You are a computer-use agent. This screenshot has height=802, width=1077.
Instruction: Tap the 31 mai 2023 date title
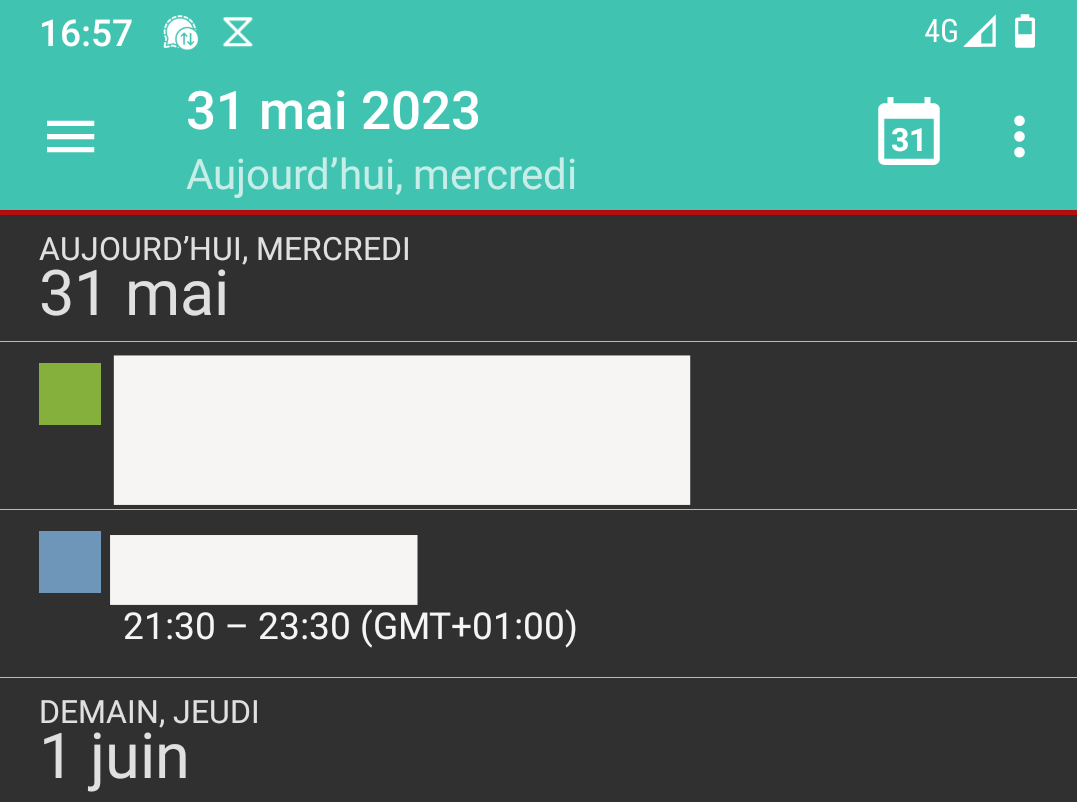[x=333, y=112]
